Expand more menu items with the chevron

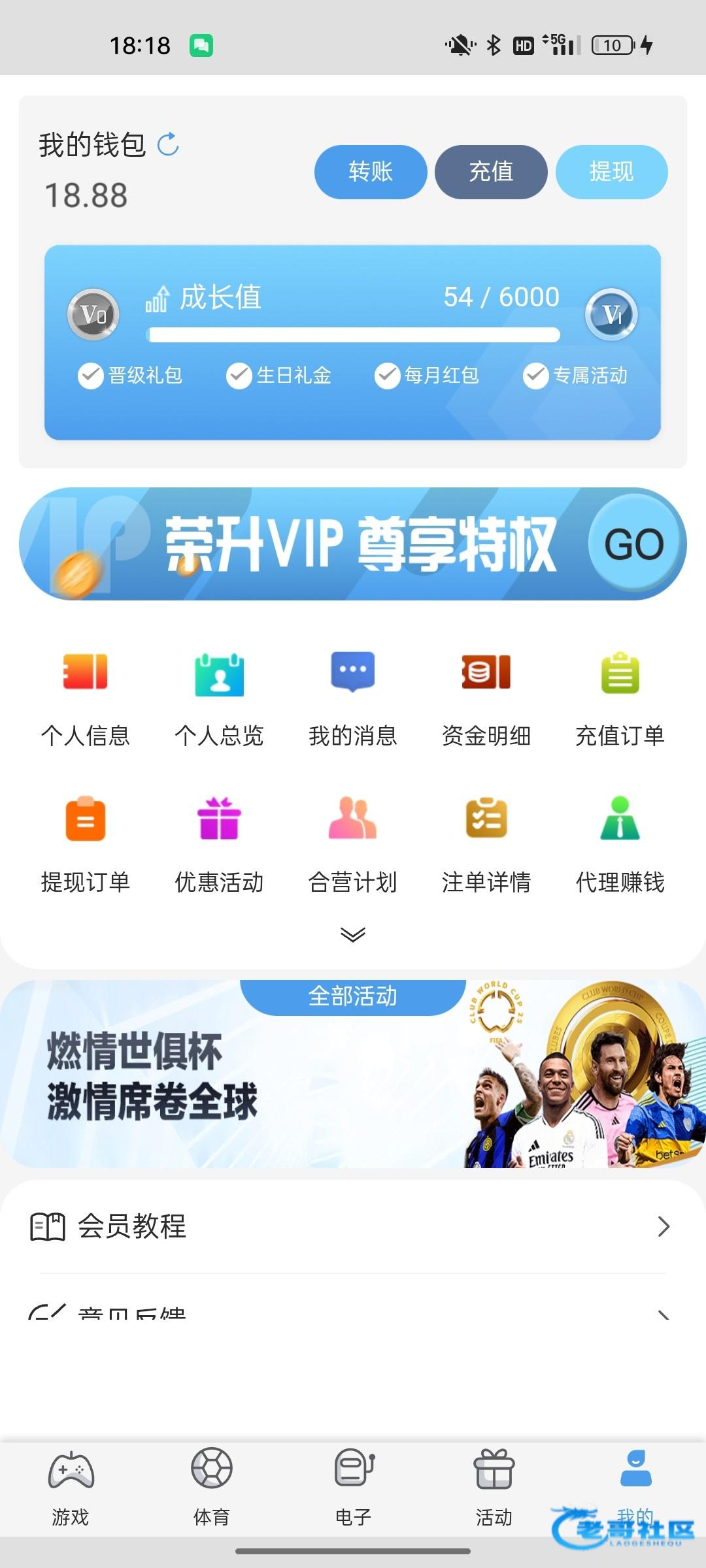[x=353, y=935]
